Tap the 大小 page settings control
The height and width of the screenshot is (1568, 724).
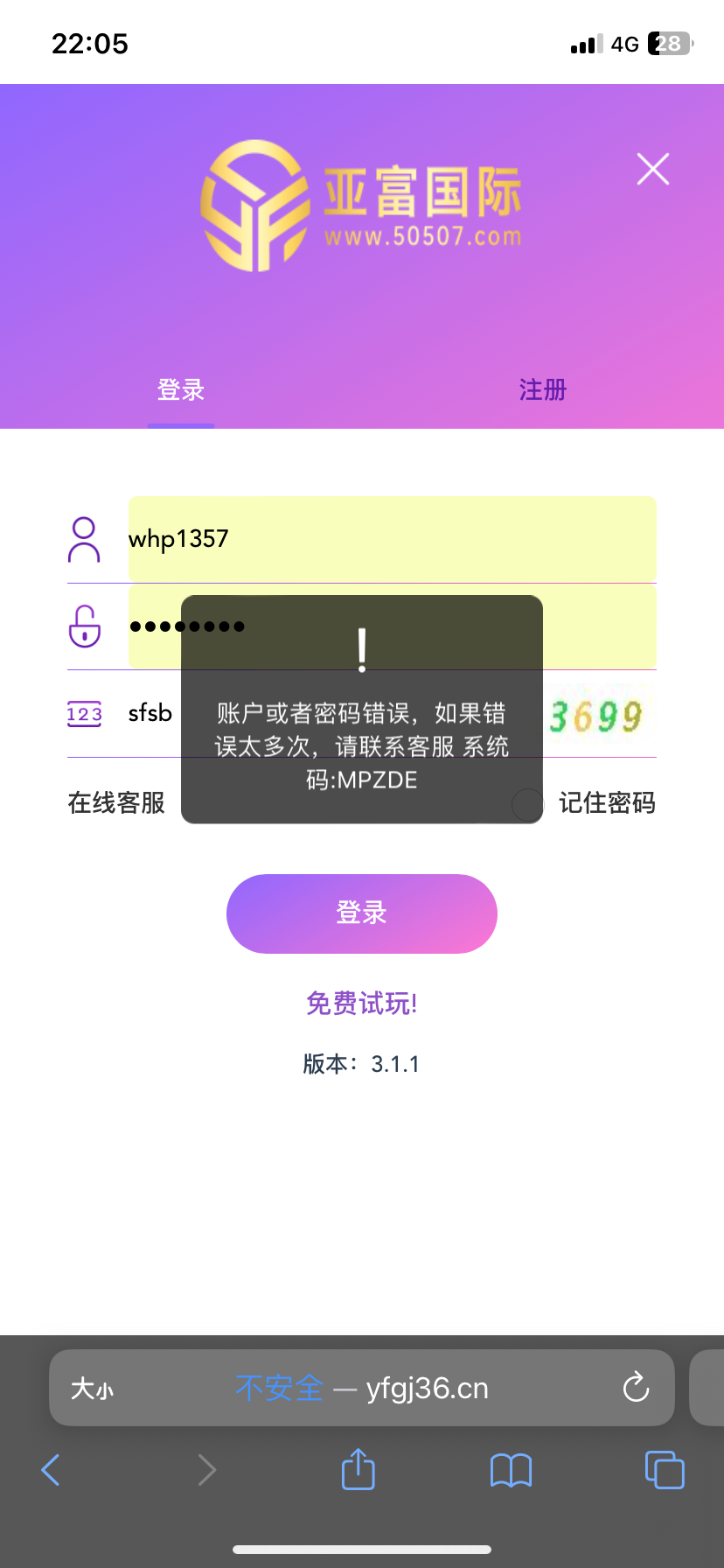[x=92, y=1388]
